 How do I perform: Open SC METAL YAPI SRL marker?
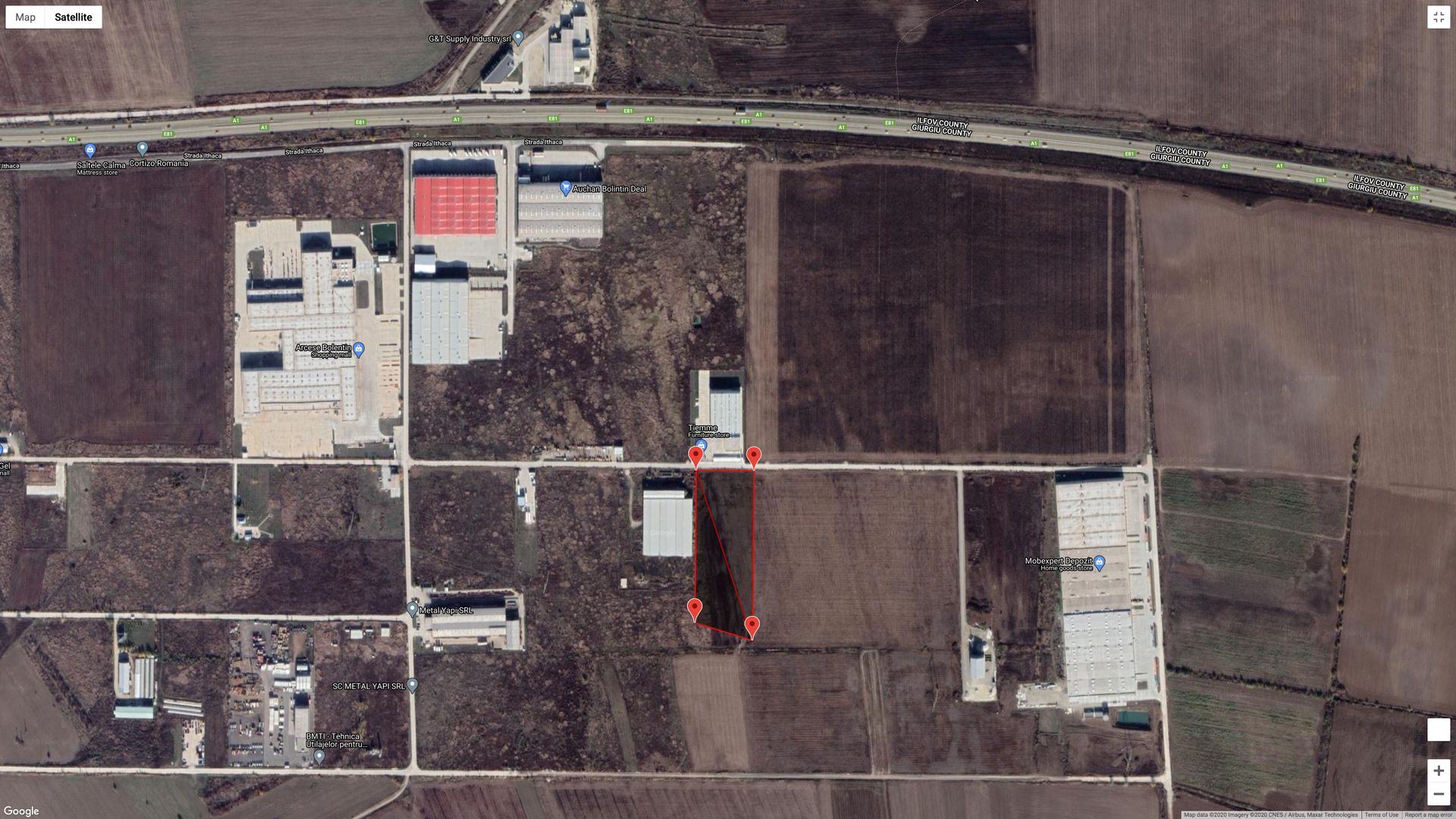pyautogui.click(x=412, y=685)
